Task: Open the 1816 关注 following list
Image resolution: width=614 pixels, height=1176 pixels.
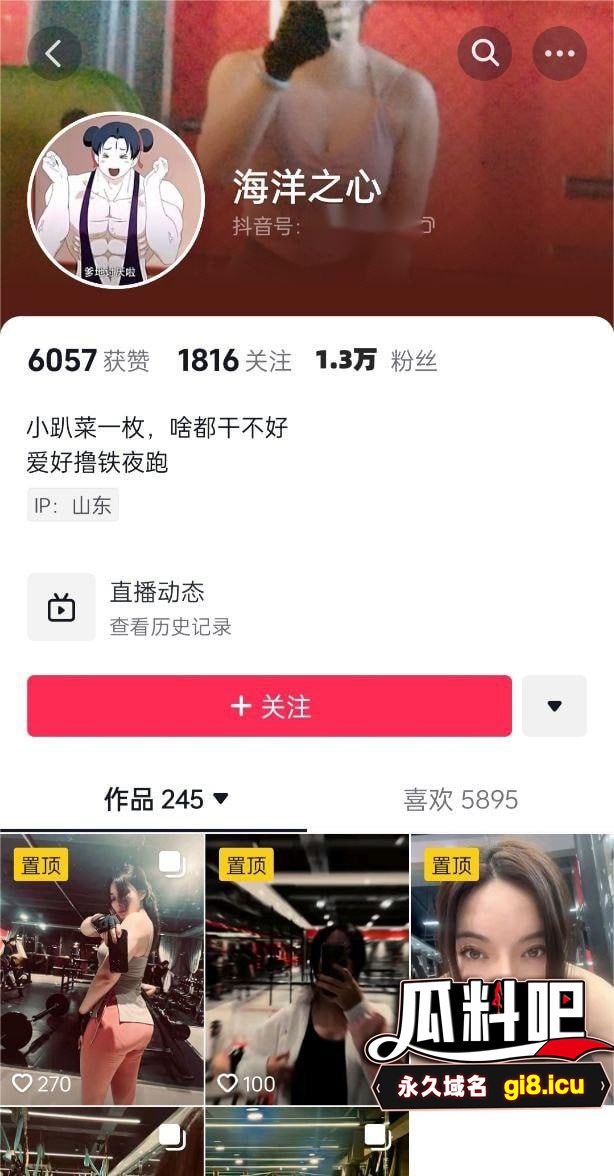Action: [234, 361]
